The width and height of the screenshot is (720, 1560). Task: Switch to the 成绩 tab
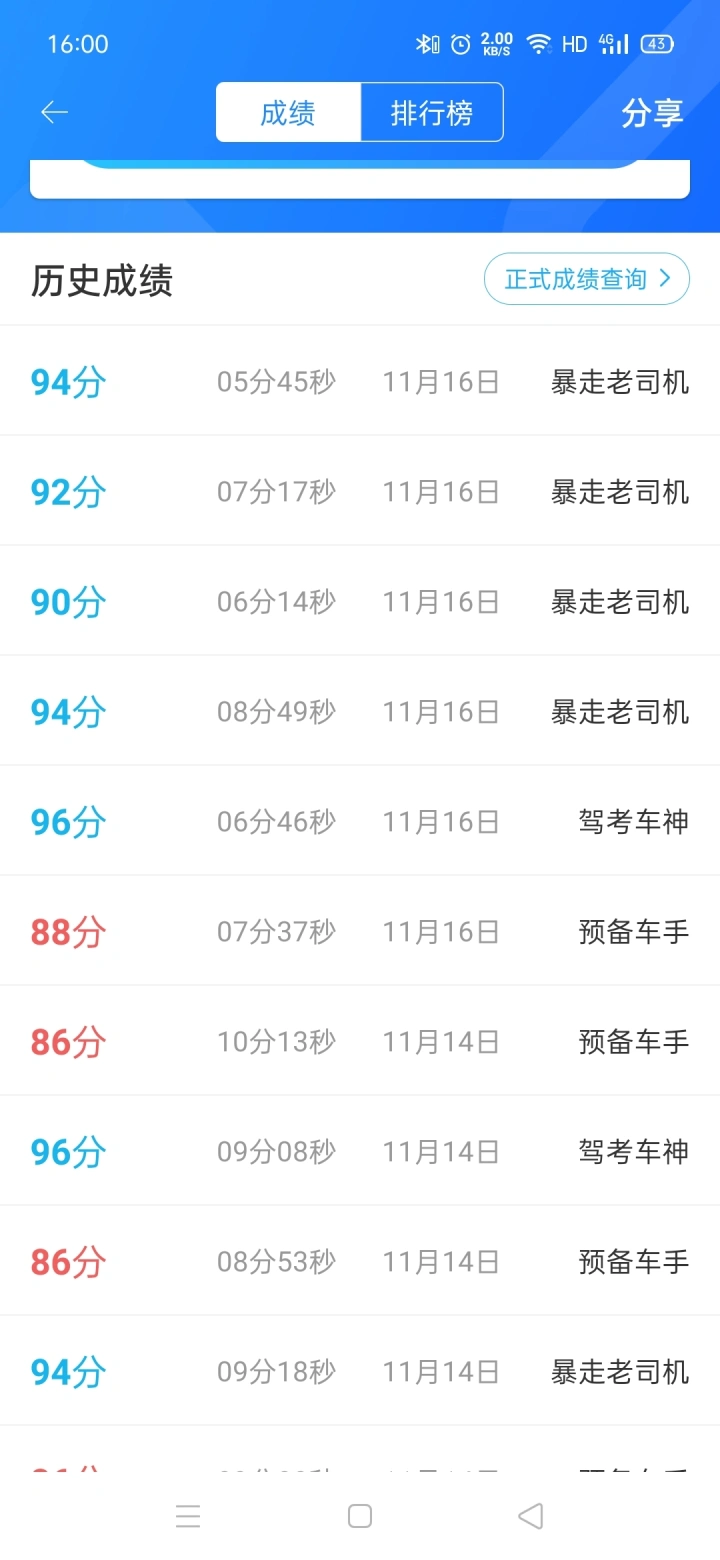[x=288, y=113]
